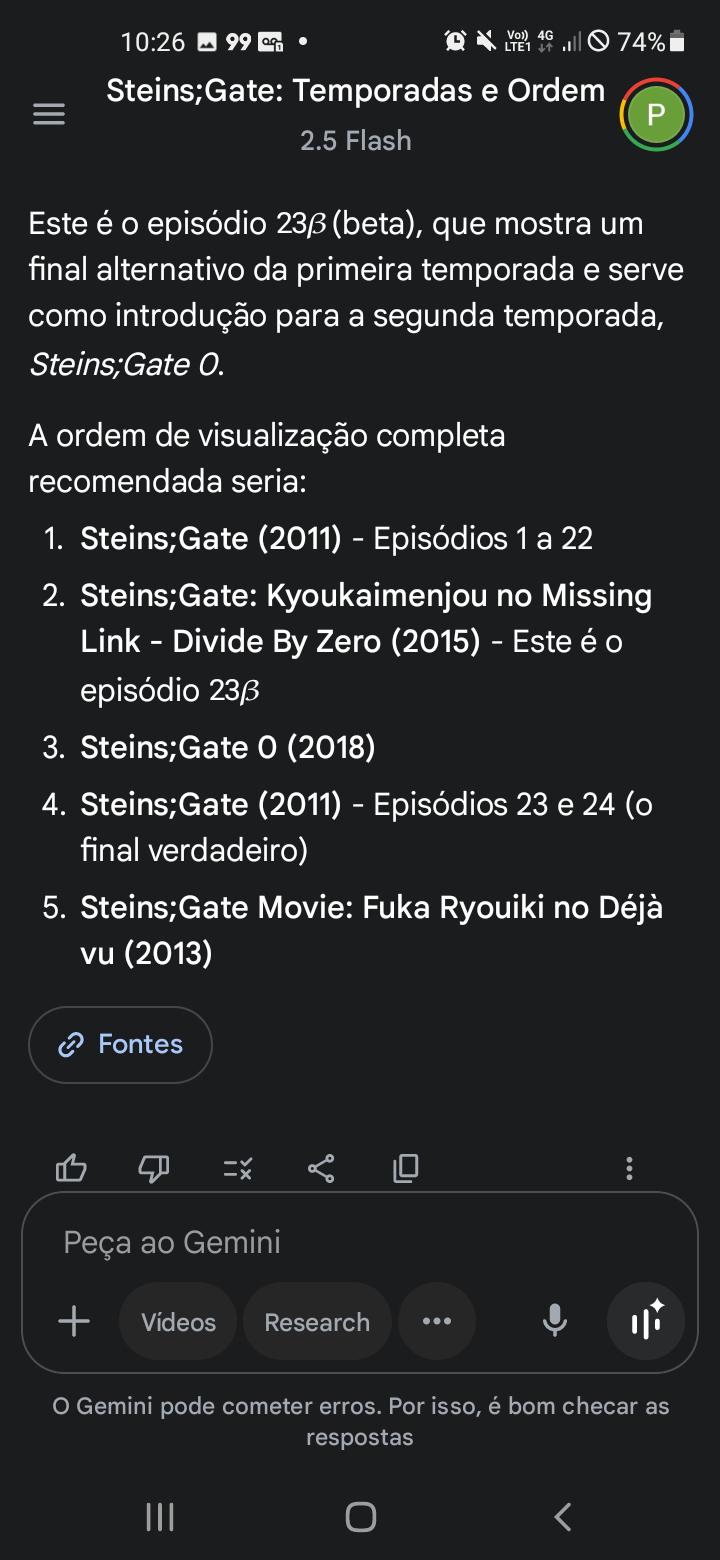
Task: Copy the response text
Action: tap(405, 1168)
